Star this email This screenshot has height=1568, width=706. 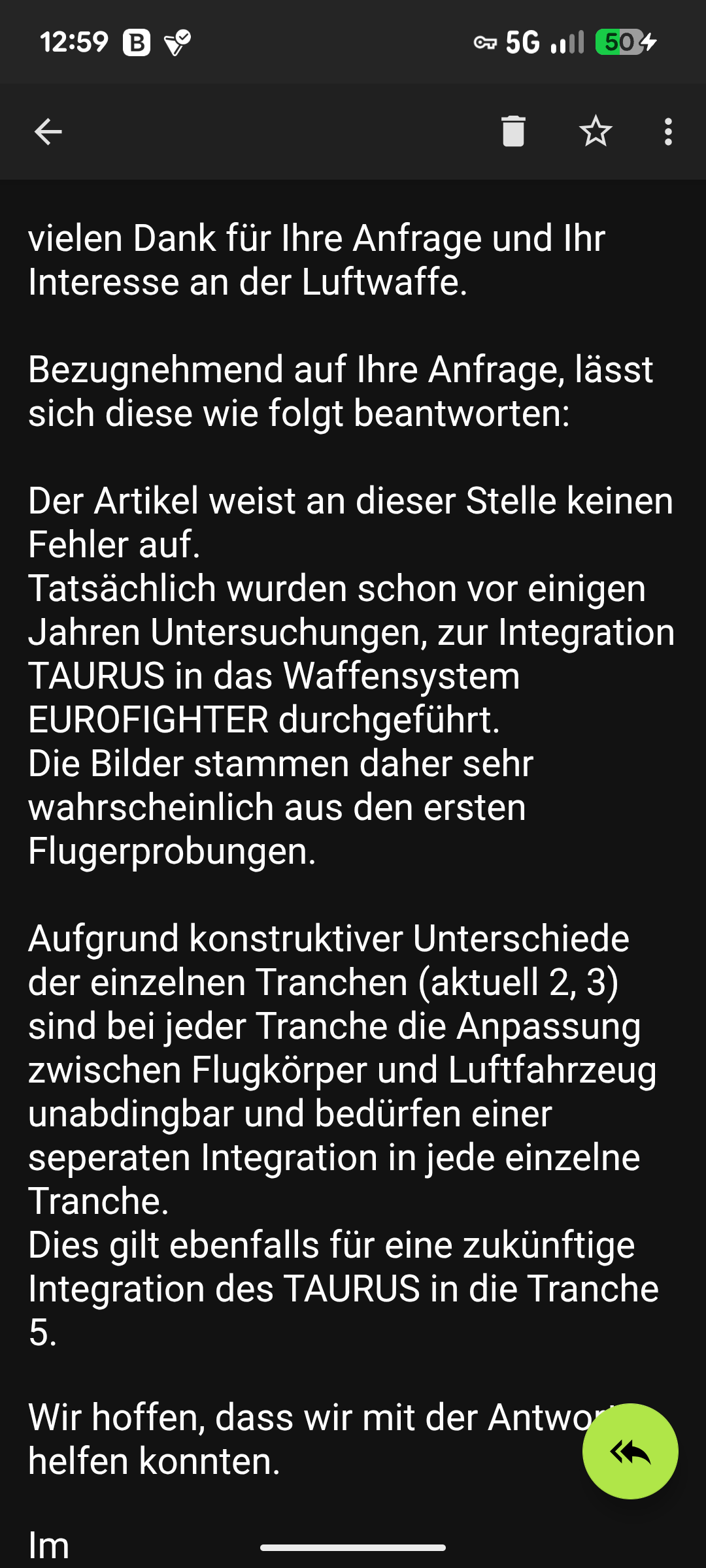pos(596,131)
